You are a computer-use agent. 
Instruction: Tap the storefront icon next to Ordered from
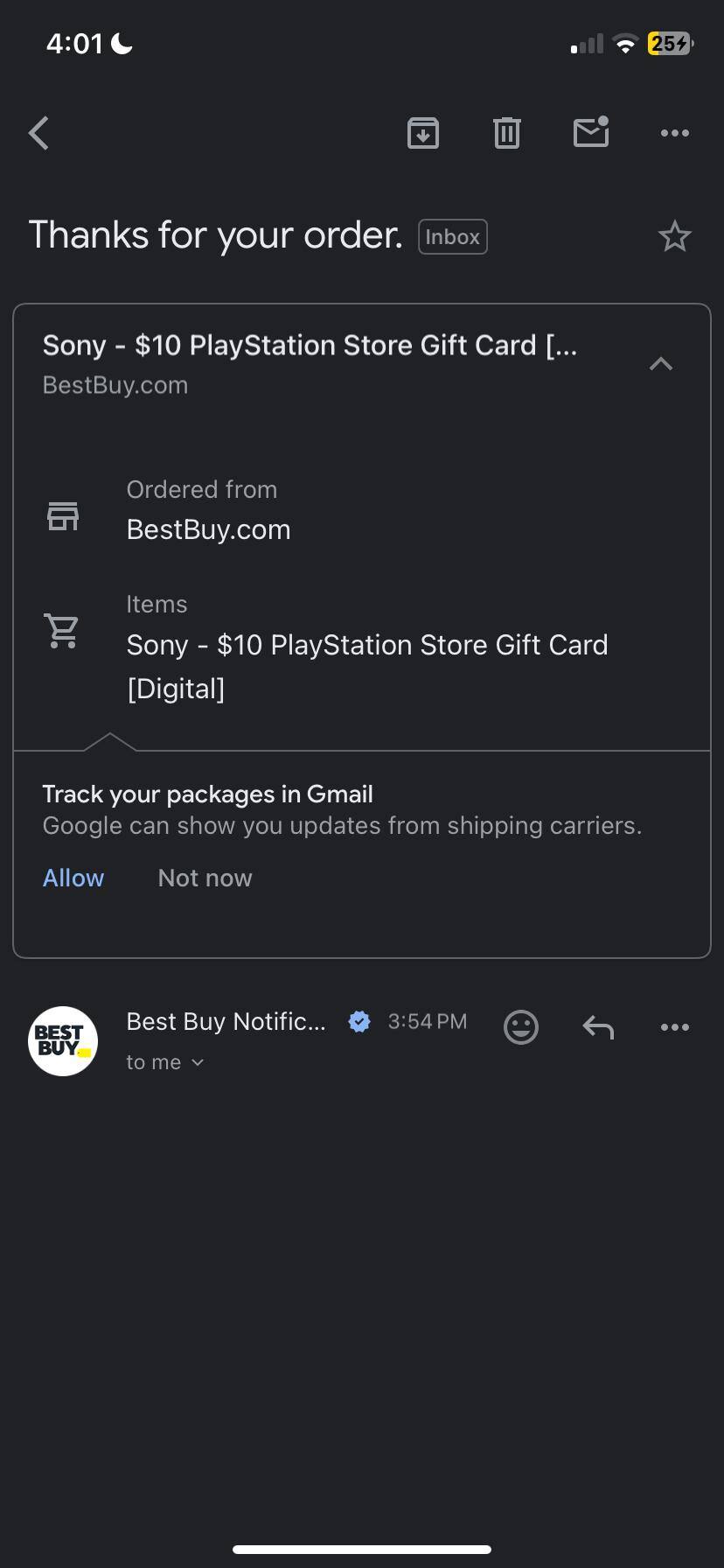(x=62, y=515)
